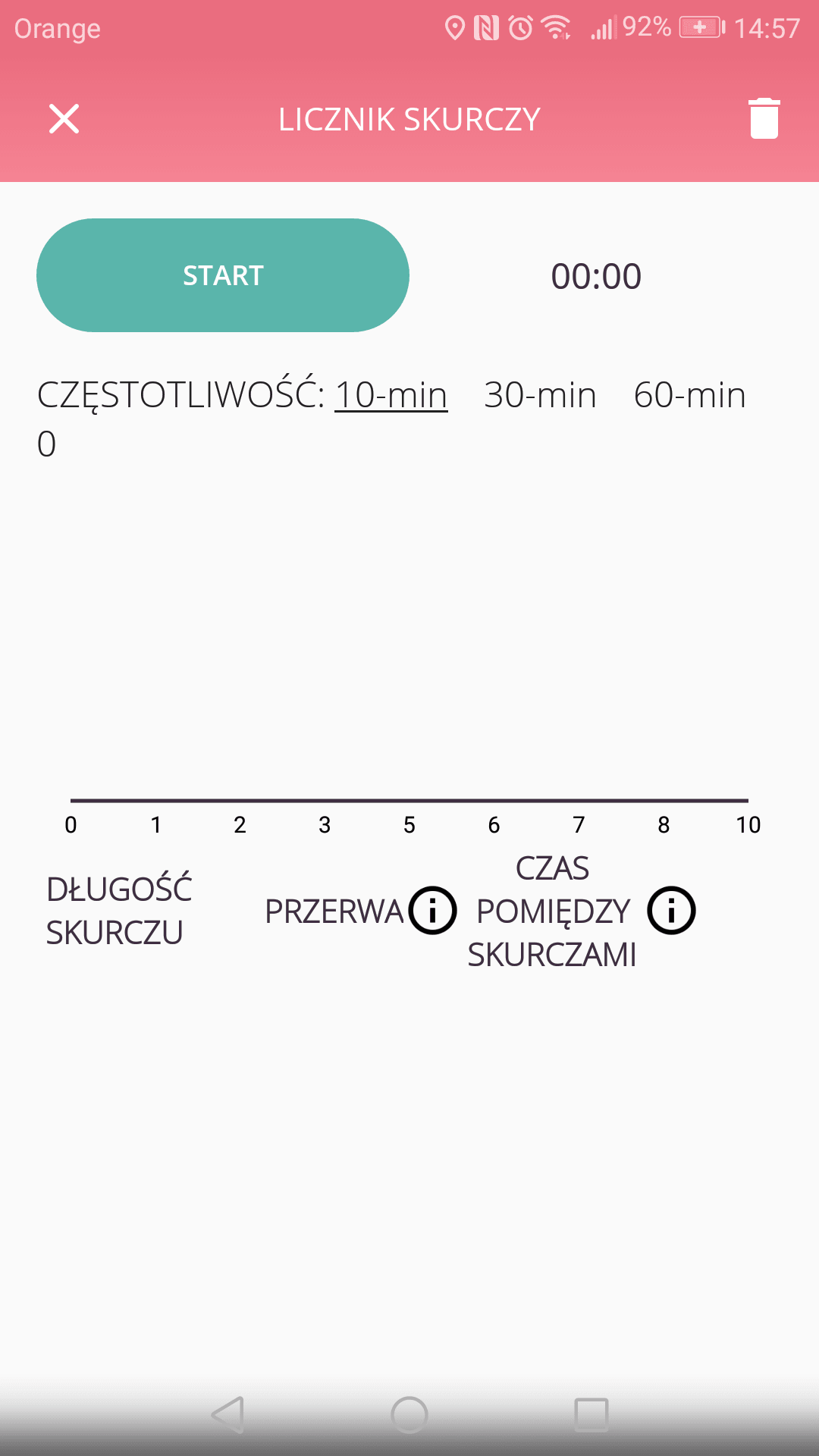Switch frequency to 30-min
The height and width of the screenshot is (1456, 819).
click(540, 395)
